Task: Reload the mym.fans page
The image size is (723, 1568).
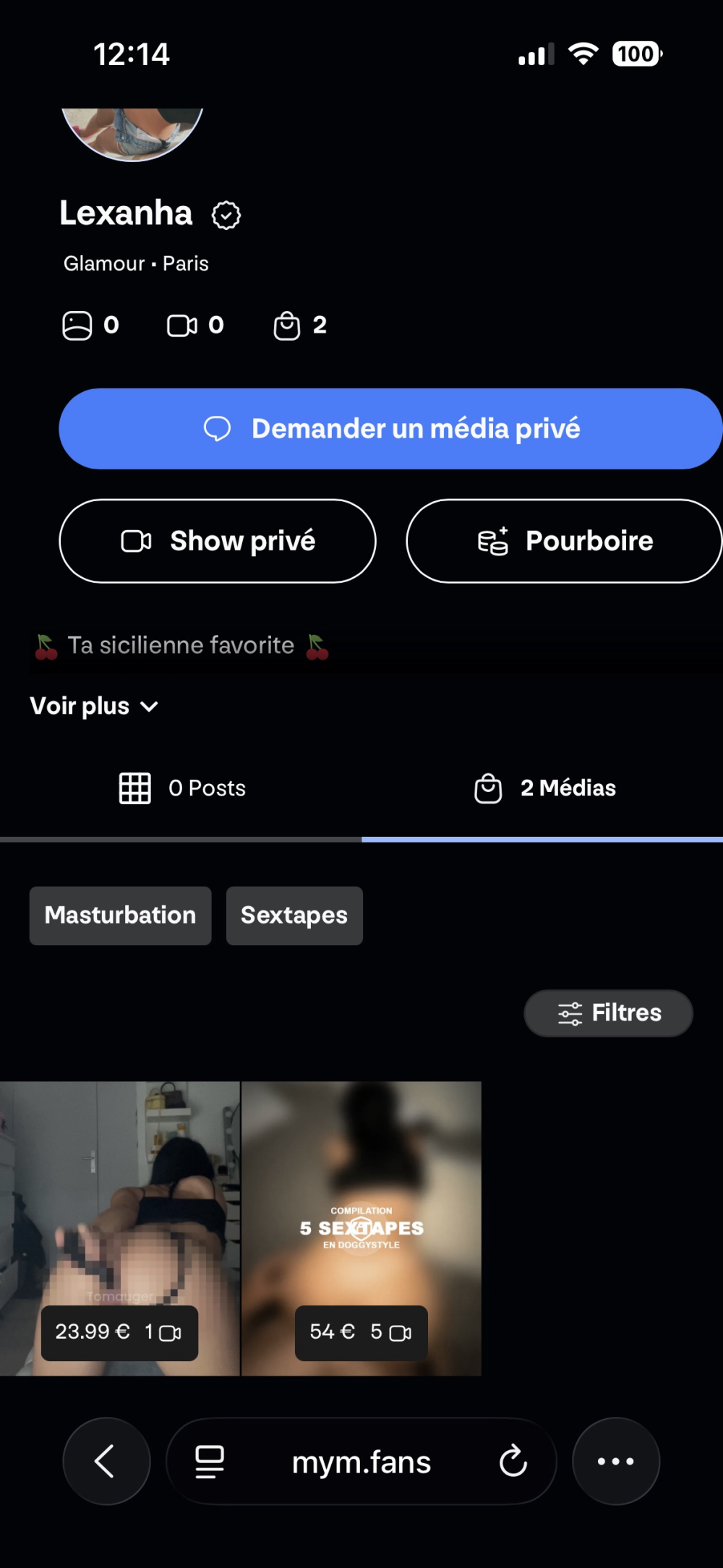Action: (x=513, y=1461)
